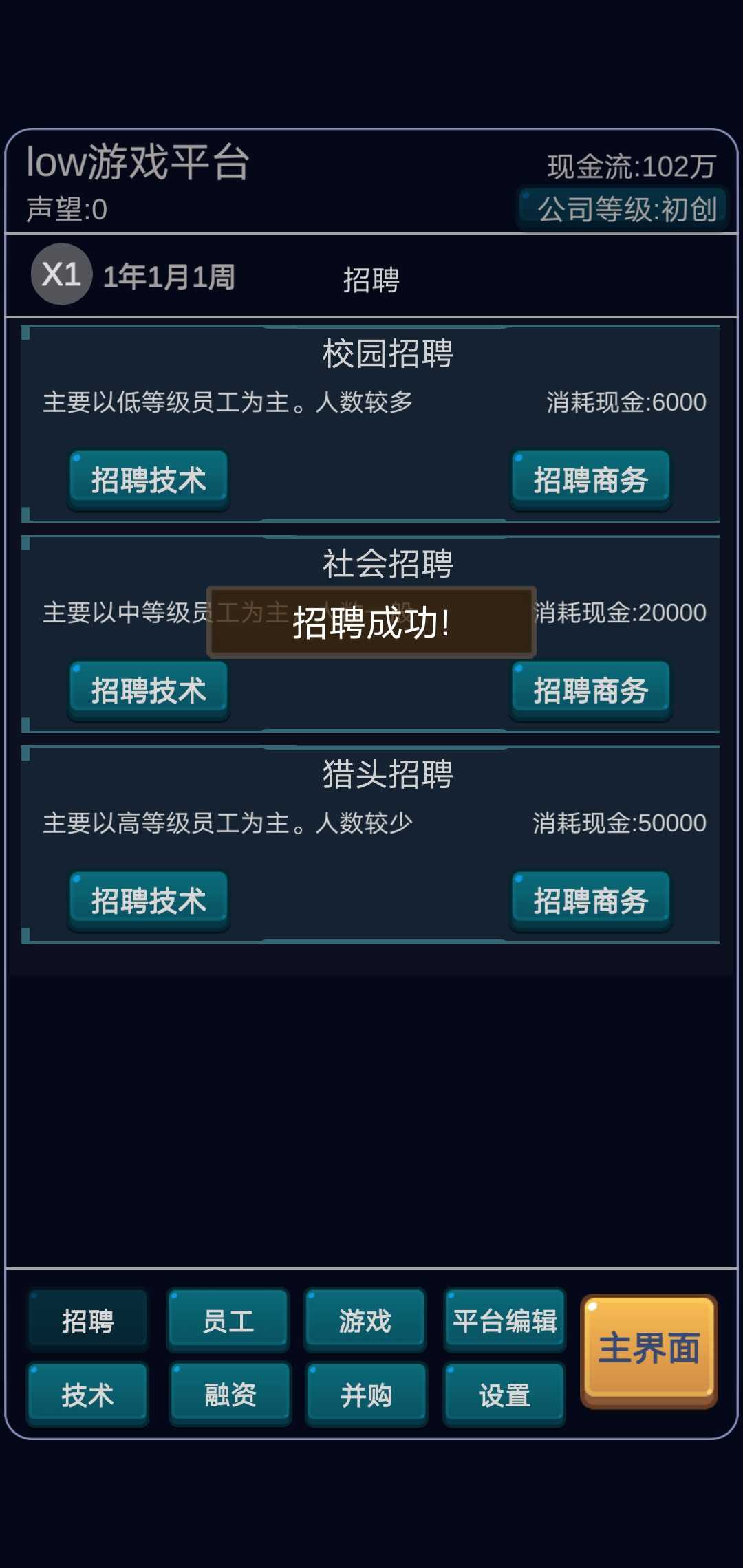Open the 设置 settings panel

(x=504, y=1395)
